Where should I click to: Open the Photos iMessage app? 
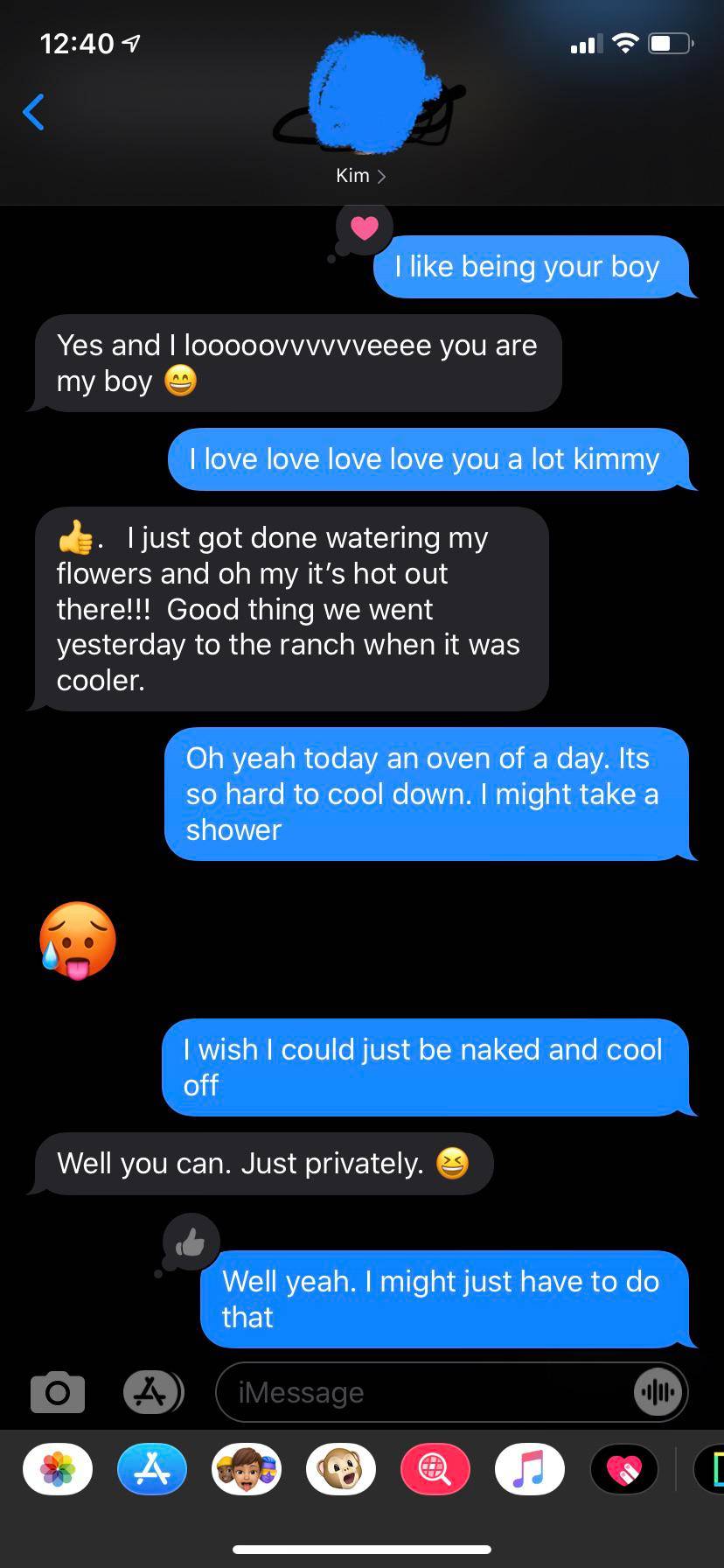pyautogui.click(x=58, y=1469)
